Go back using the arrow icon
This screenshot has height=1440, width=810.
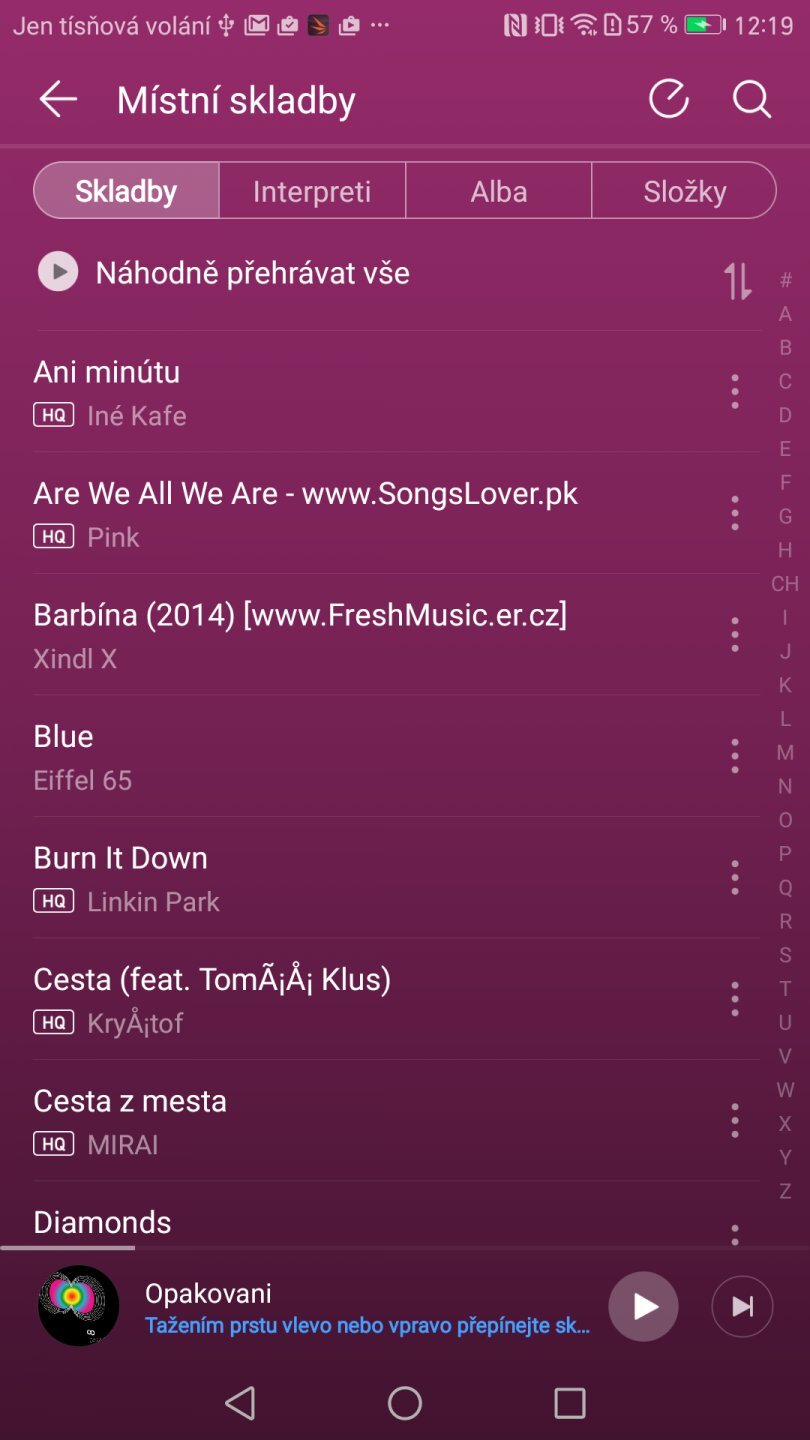(x=57, y=100)
